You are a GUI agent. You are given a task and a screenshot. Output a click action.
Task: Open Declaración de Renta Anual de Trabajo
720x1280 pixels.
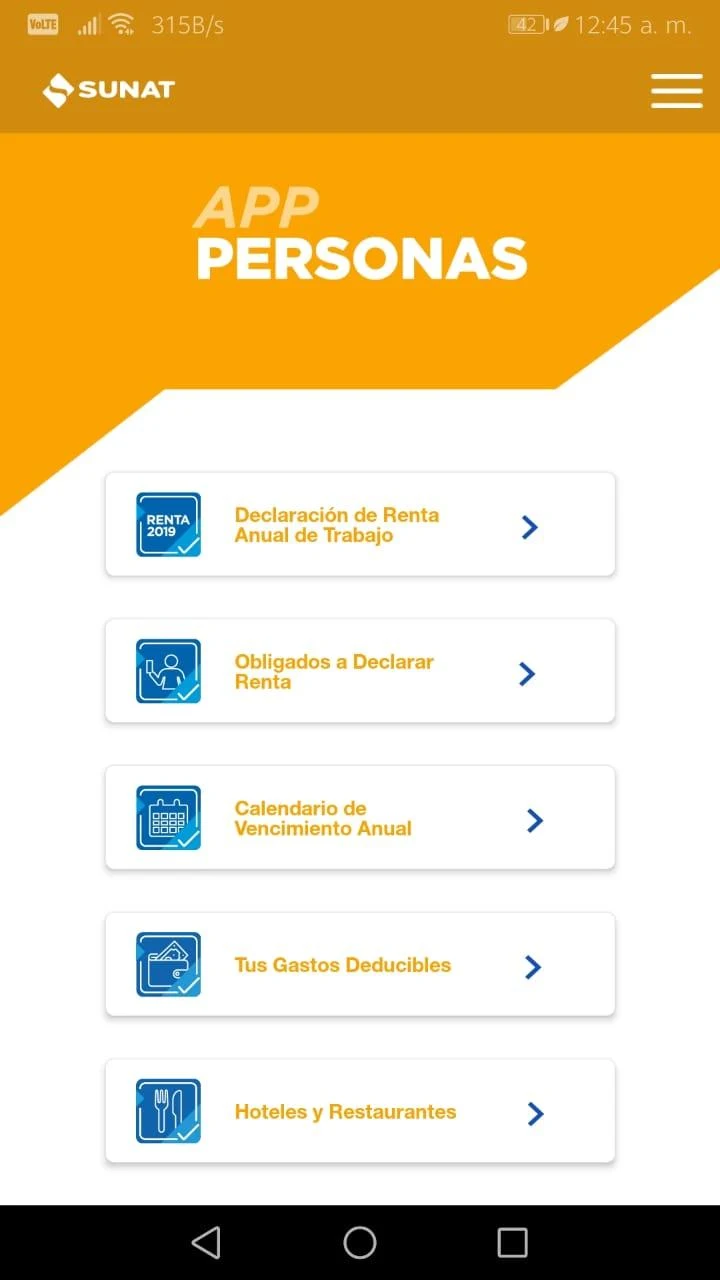pos(360,524)
